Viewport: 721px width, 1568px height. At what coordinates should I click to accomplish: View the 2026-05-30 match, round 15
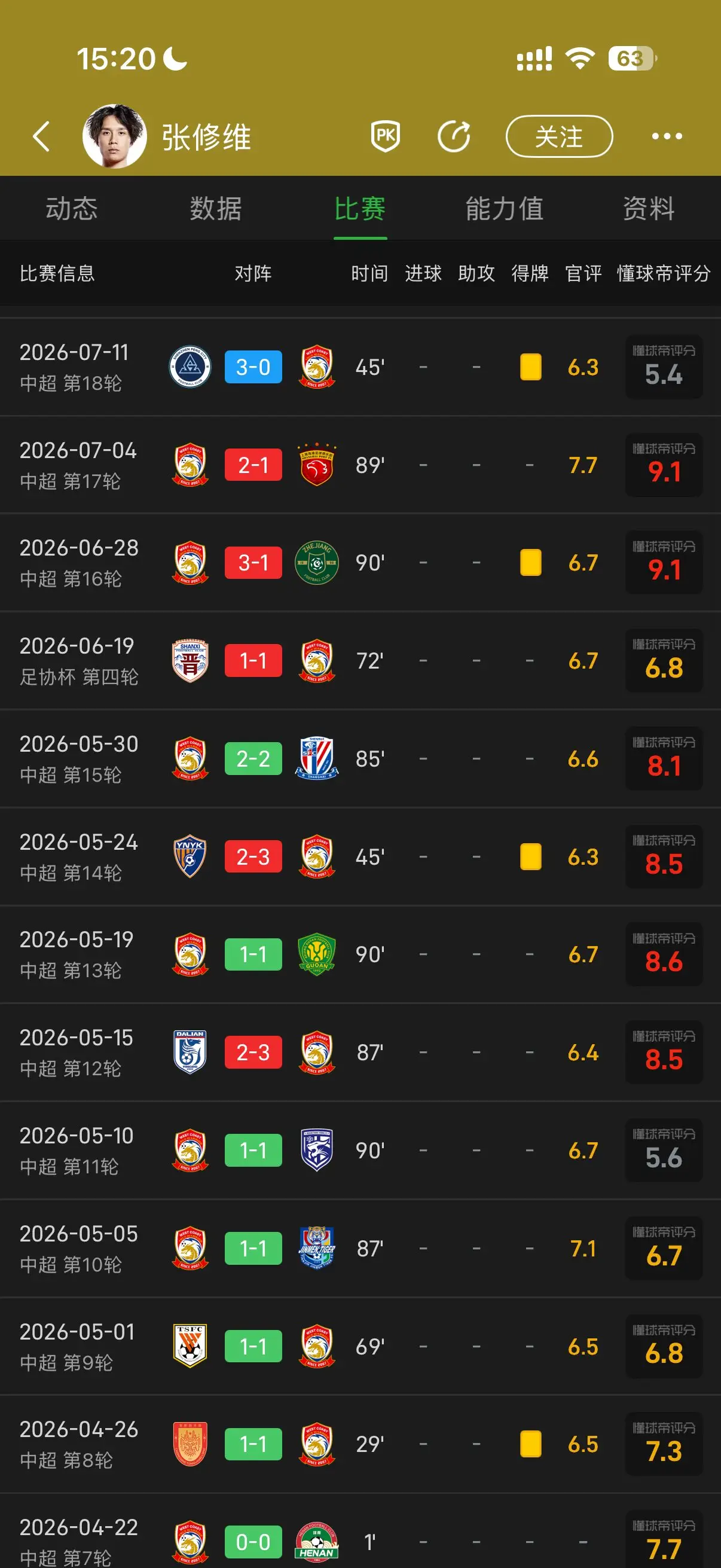coord(360,759)
